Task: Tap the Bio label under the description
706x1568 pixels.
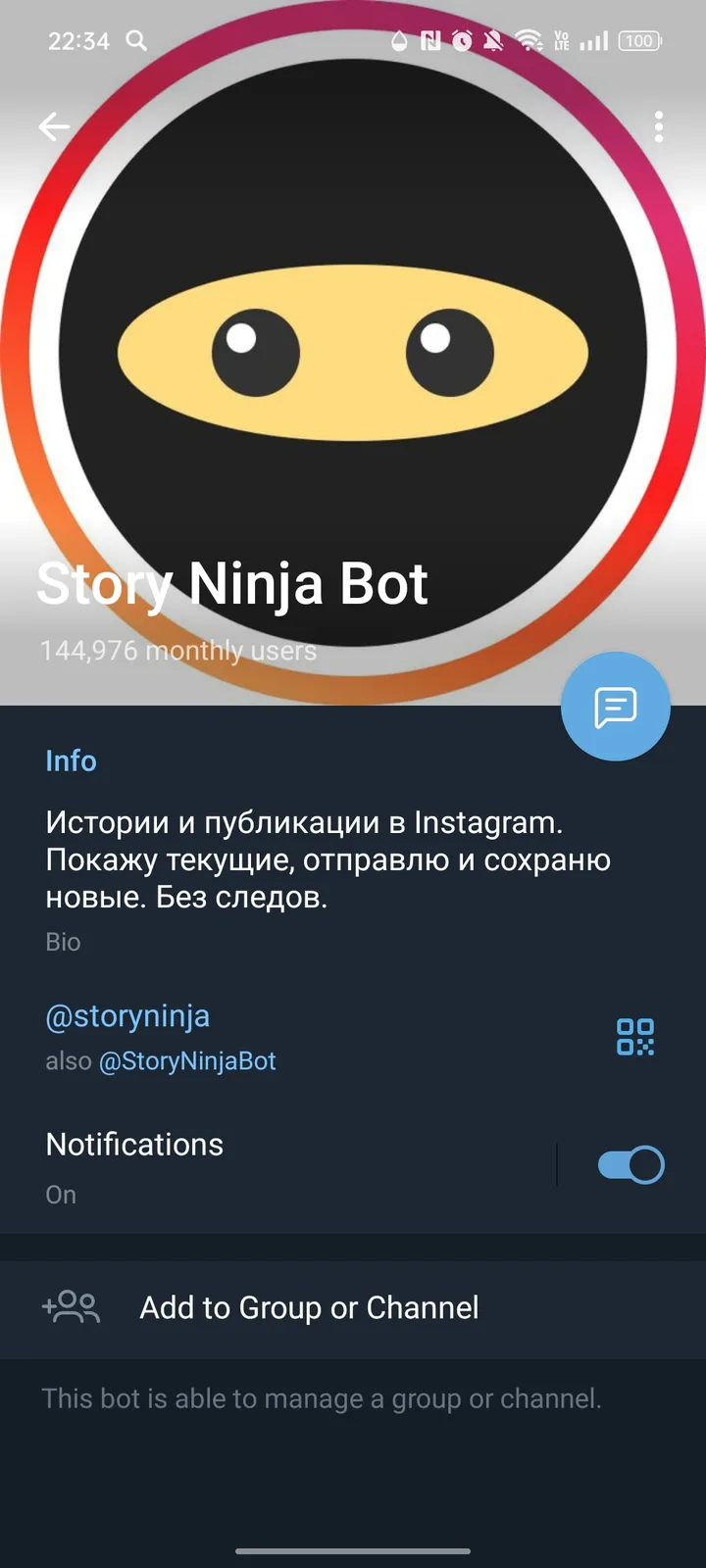Action: 63,941
